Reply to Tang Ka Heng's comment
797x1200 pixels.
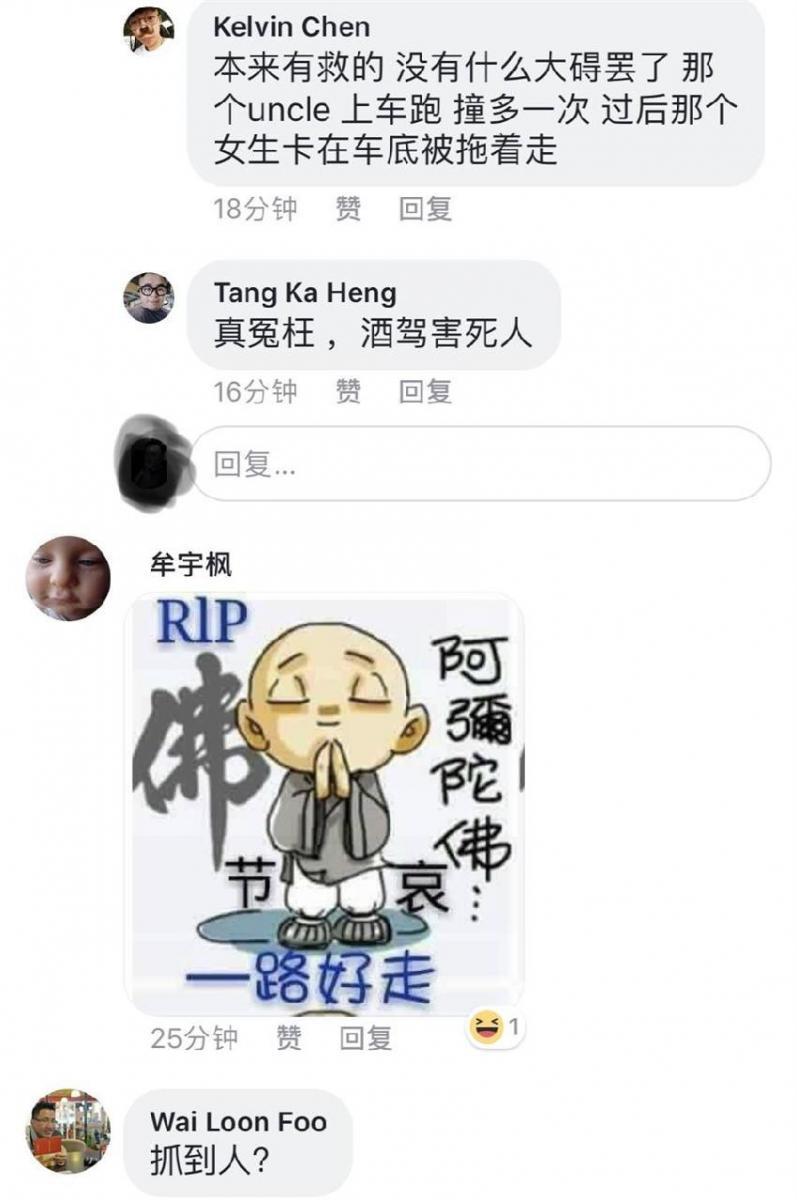coord(425,391)
